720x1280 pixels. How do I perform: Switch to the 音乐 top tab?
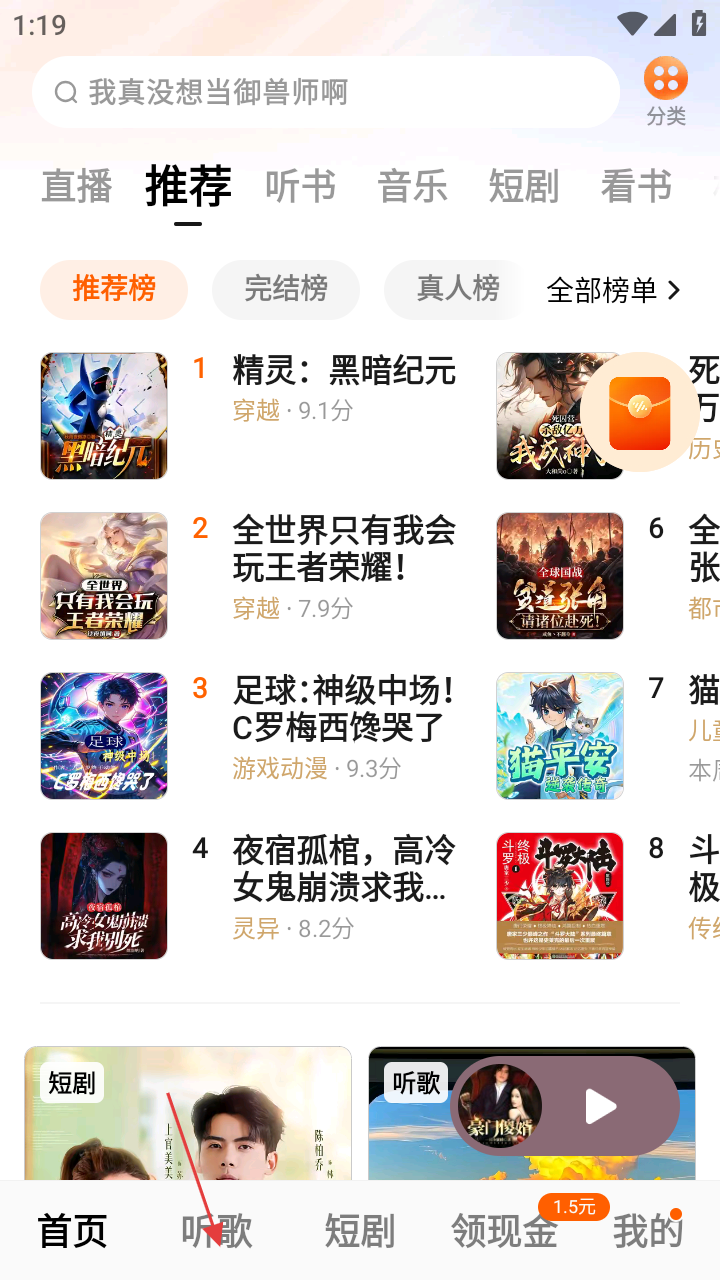412,186
